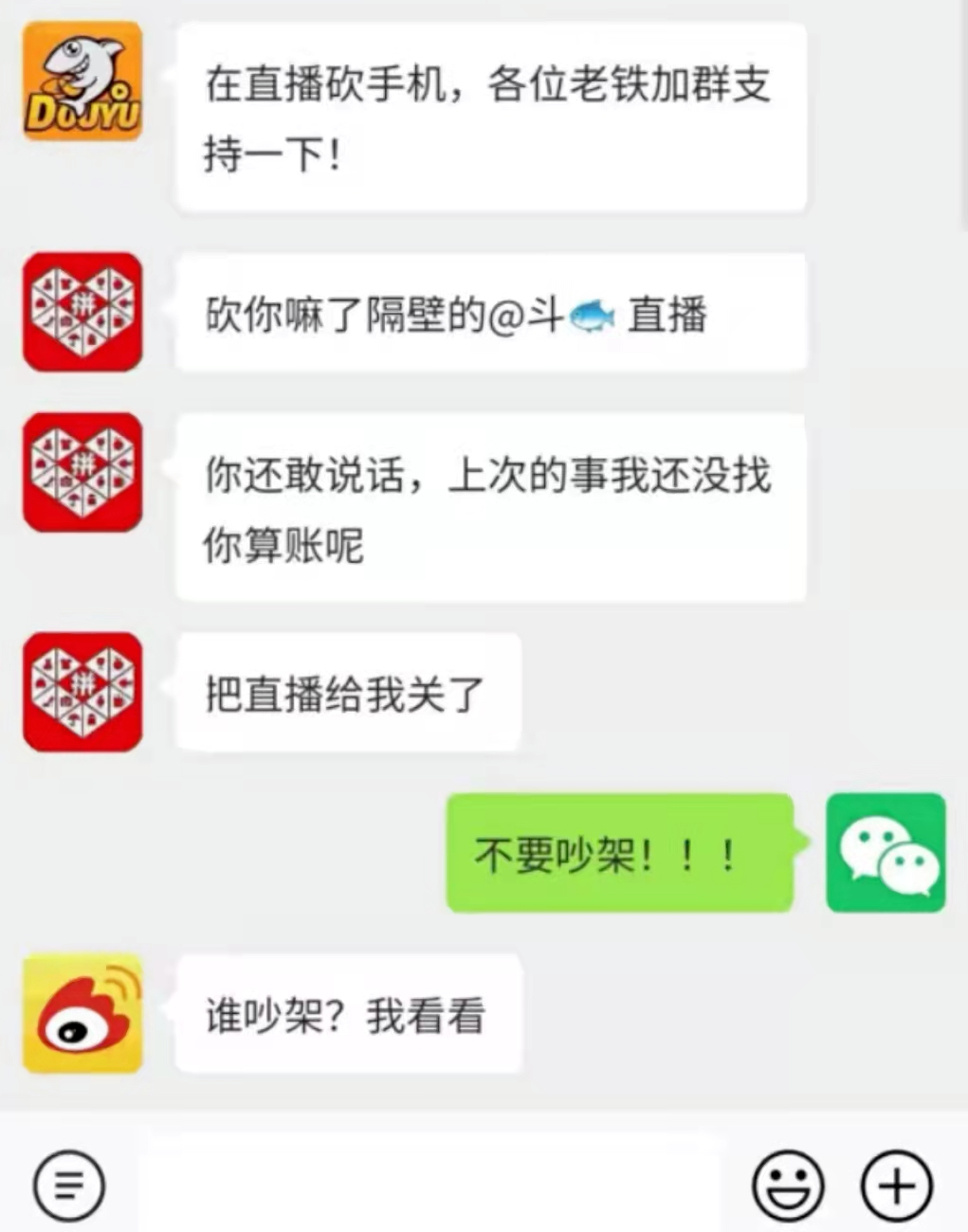Tap the avatar beside 砍你嘛了隔壁的 message
This screenshot has height=1232, width=968.
click(x=82, y=312)
